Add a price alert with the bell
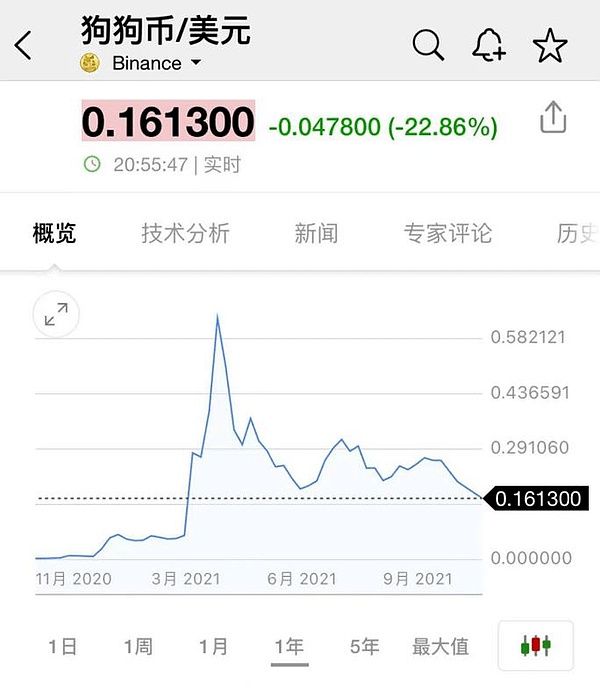The height and width of the screenshot is (697, 600). point(488,45)
